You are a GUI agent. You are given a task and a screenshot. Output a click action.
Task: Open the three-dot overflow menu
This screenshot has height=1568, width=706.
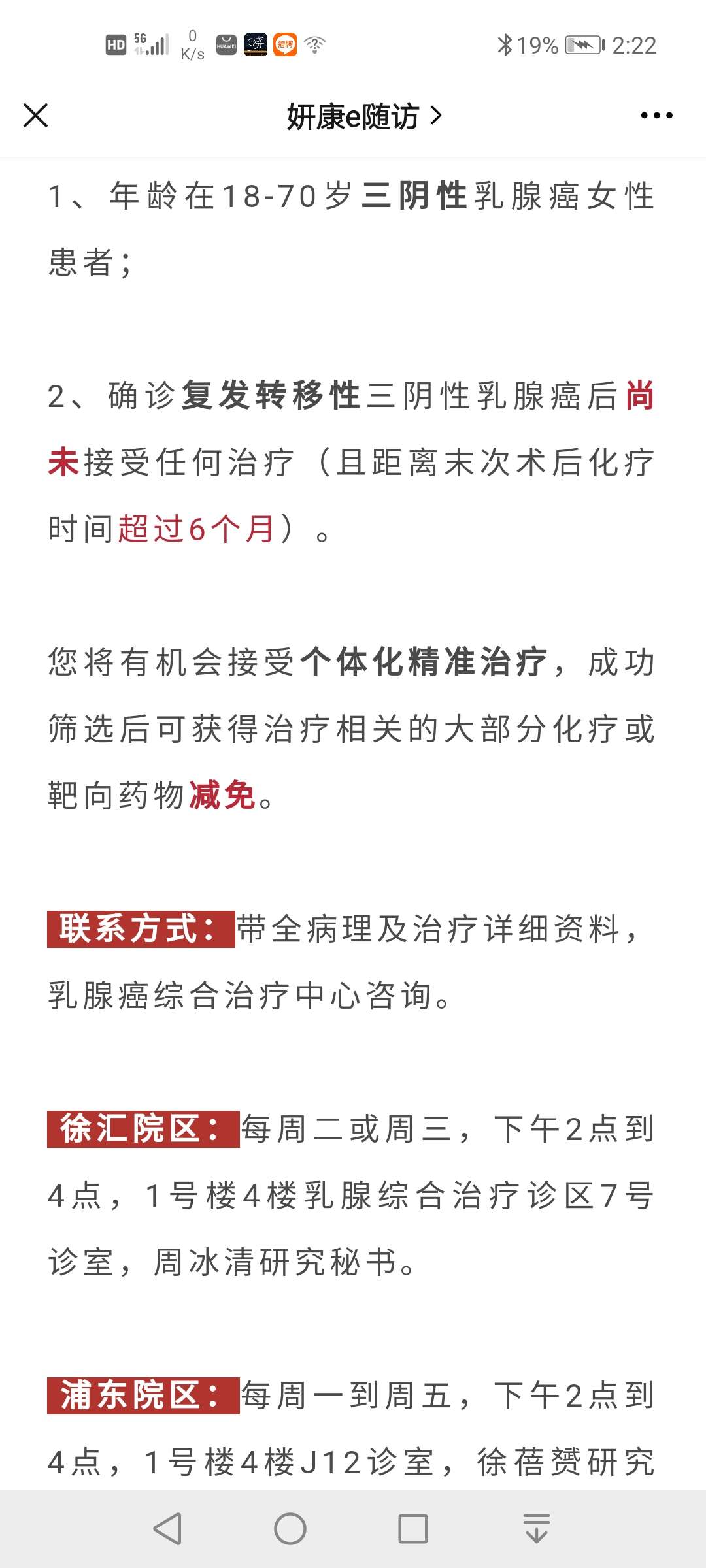point(656,116)
